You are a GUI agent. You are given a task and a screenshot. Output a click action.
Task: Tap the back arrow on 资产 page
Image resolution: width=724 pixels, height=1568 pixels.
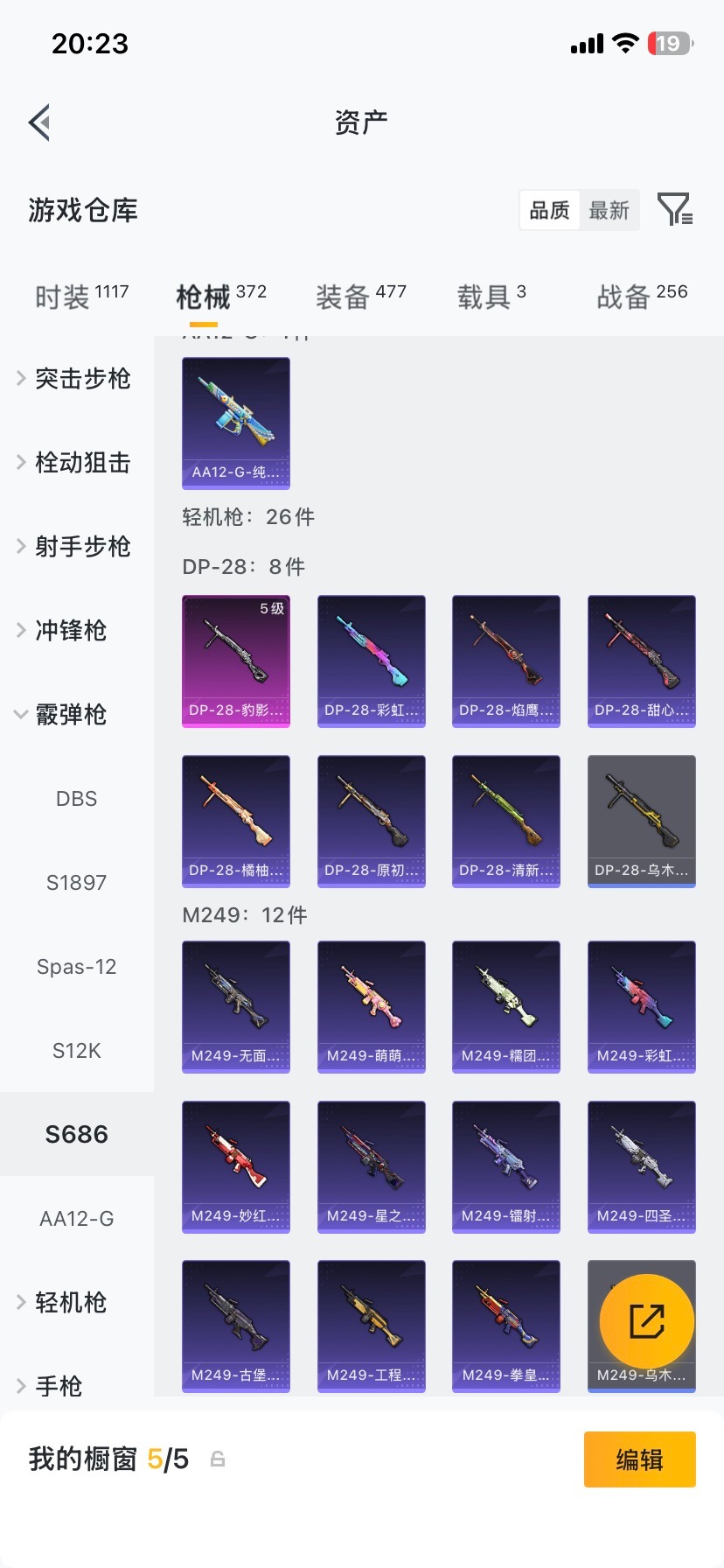(38, 122)
